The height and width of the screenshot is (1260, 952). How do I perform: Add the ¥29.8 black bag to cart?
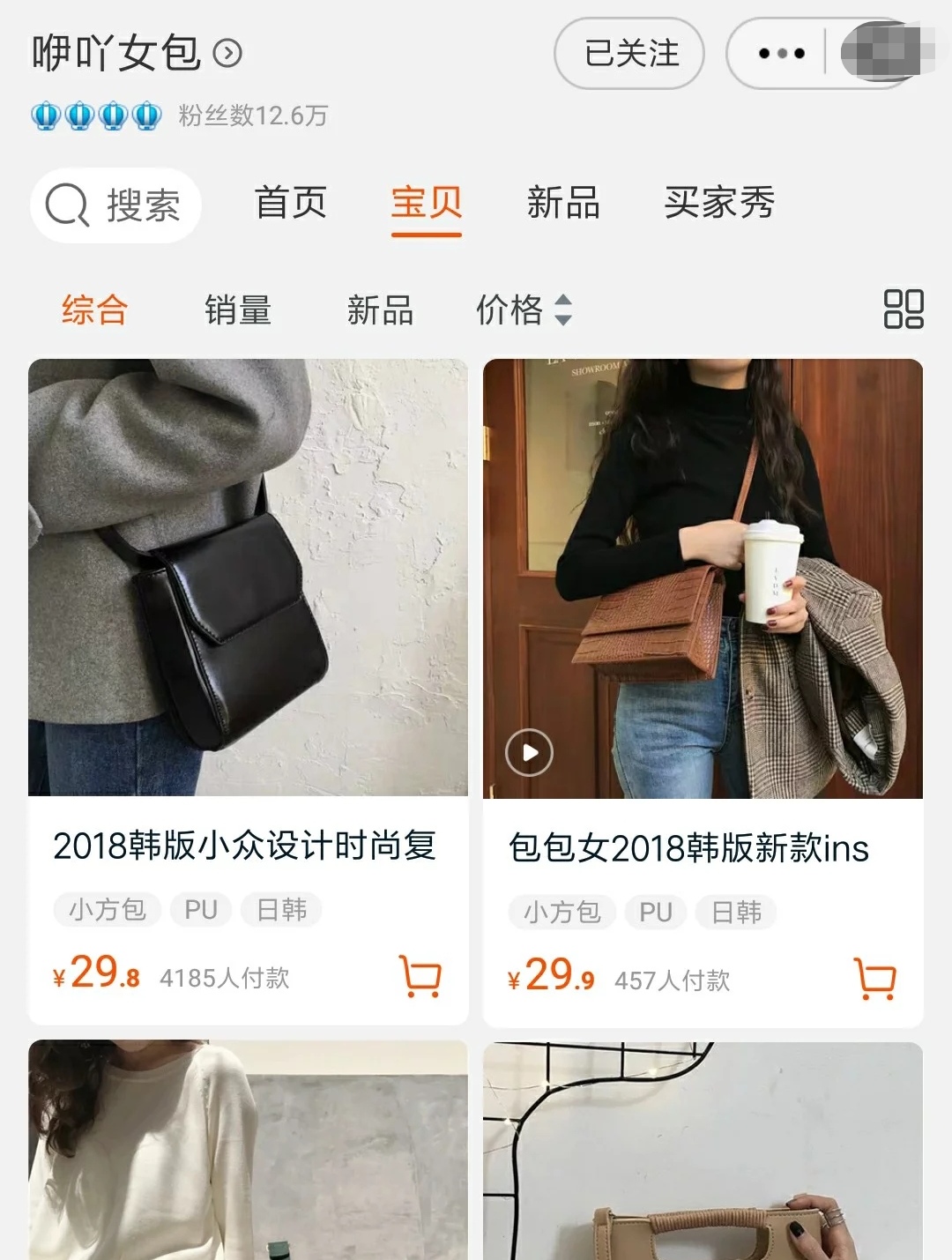(x=421, y=977)
